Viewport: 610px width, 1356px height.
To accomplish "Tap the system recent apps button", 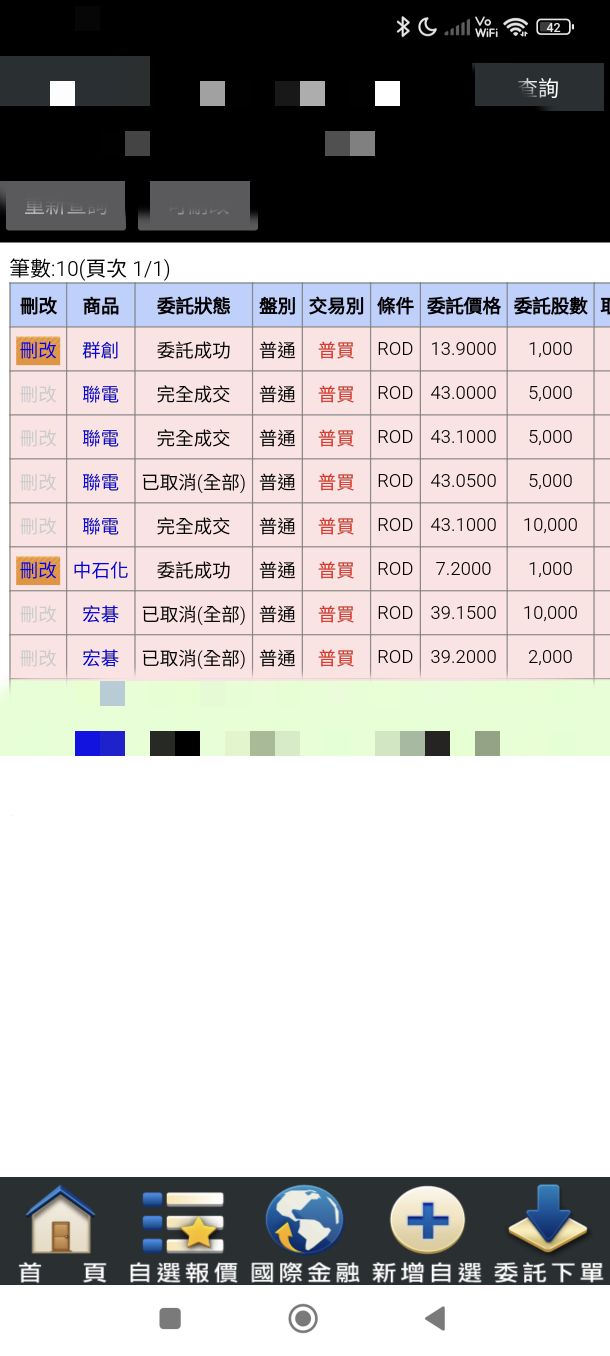I will point(170,1319).
